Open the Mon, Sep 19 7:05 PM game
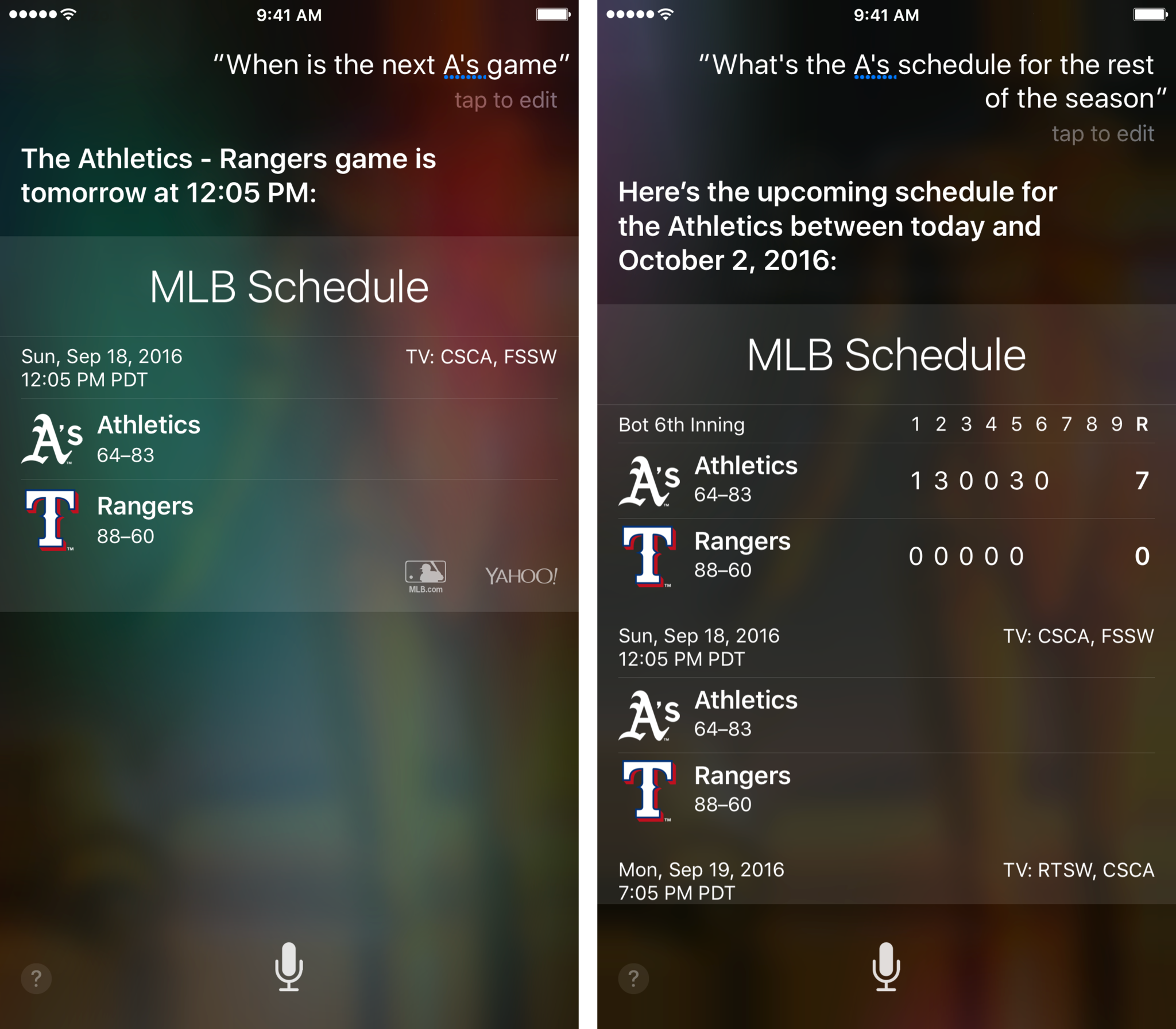 click(x=886, y=881)
